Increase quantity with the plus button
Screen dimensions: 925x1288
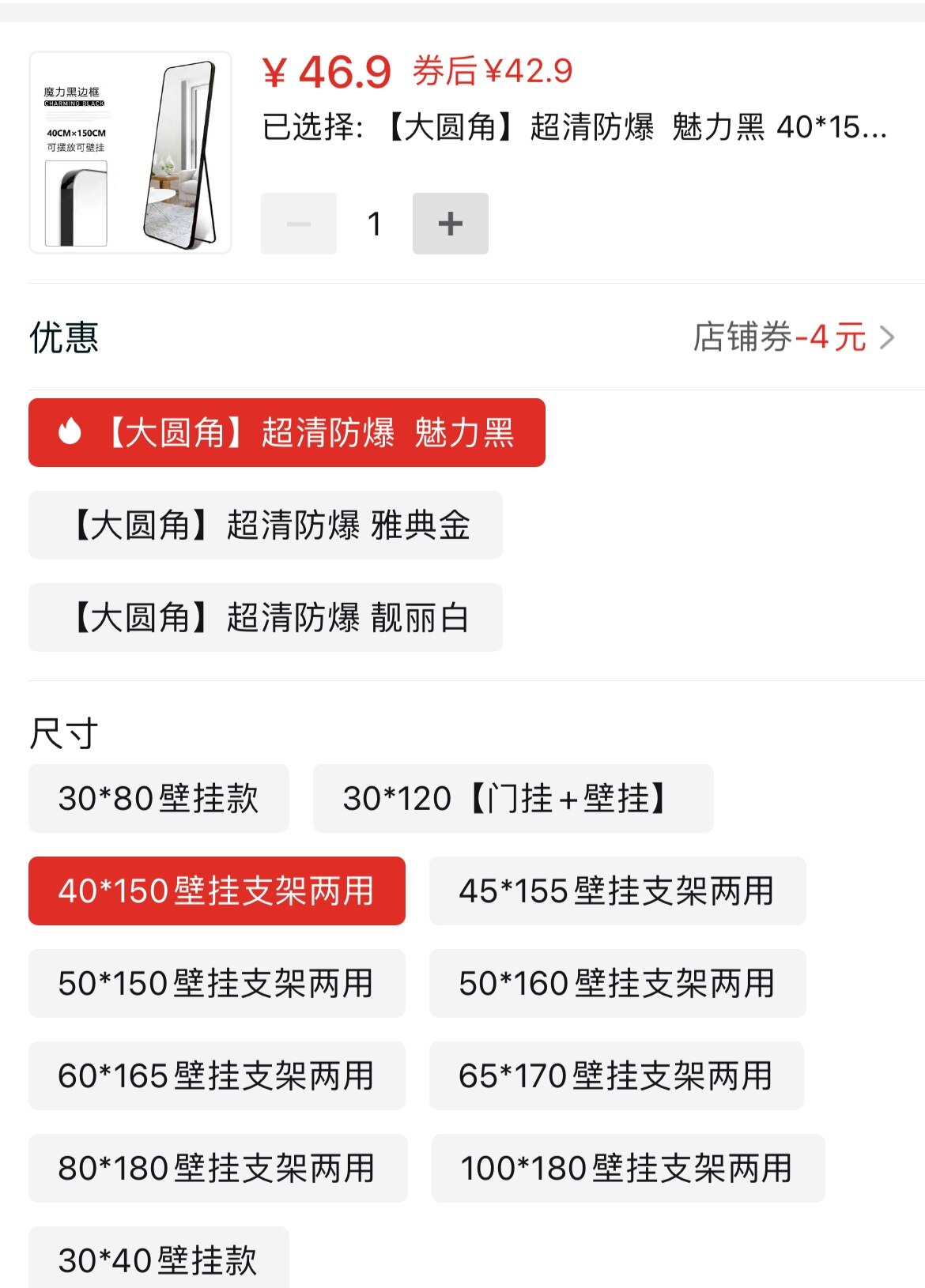(x=450, y=224)
